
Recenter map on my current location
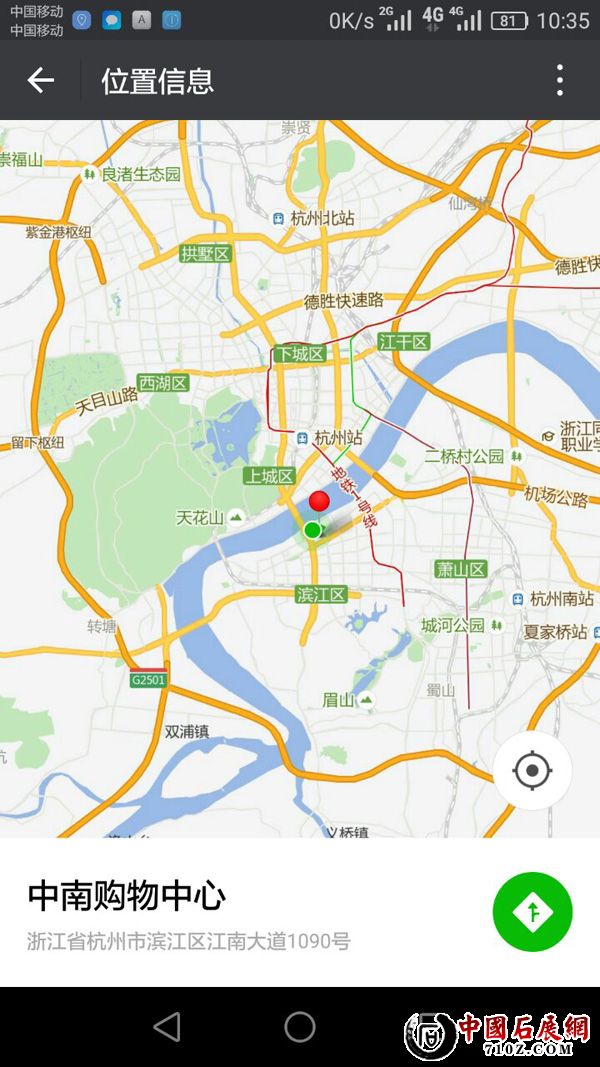[x=532, y=771]
